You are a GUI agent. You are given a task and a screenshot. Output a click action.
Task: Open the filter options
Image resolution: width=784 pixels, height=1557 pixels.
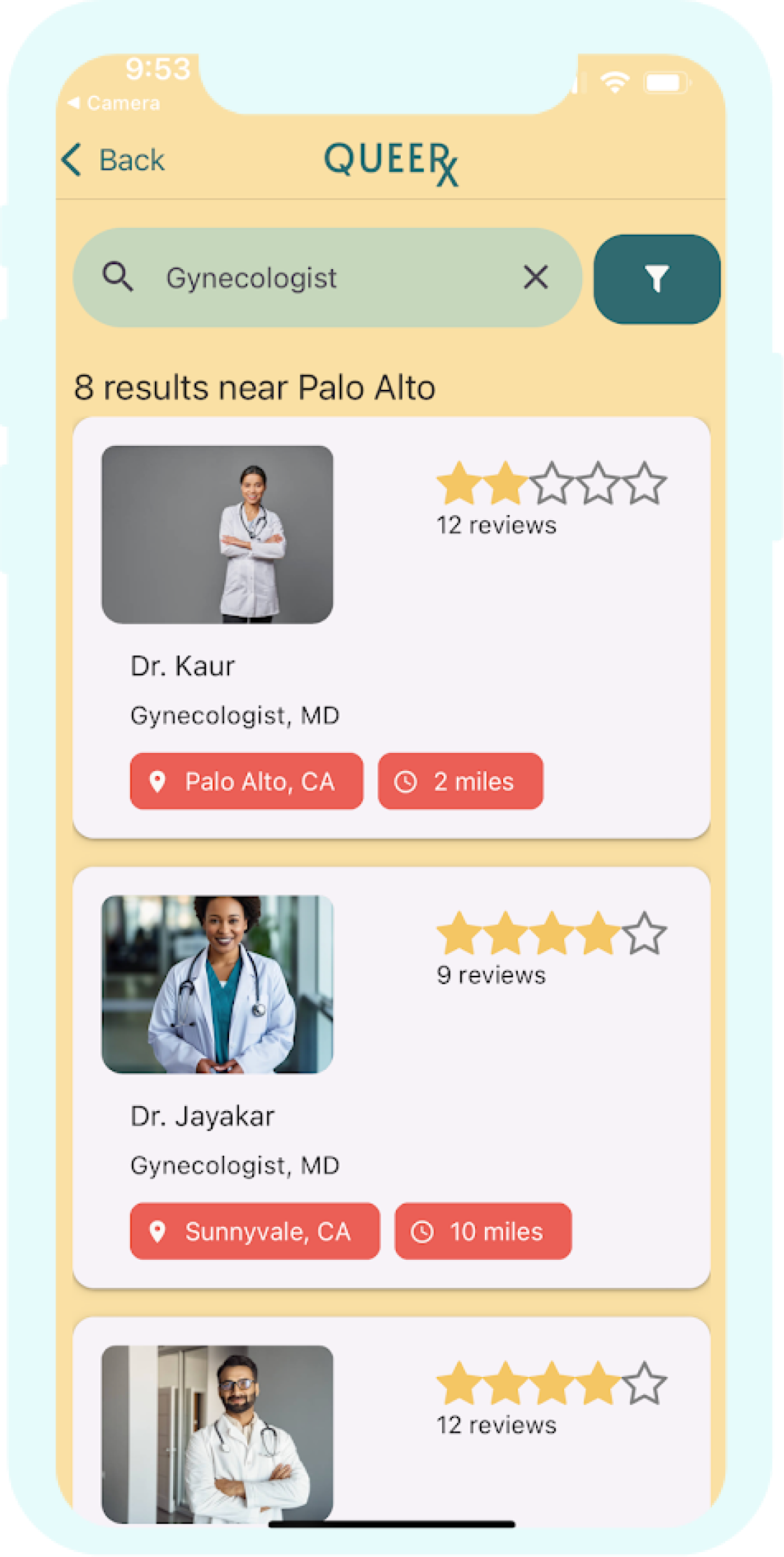656,279
